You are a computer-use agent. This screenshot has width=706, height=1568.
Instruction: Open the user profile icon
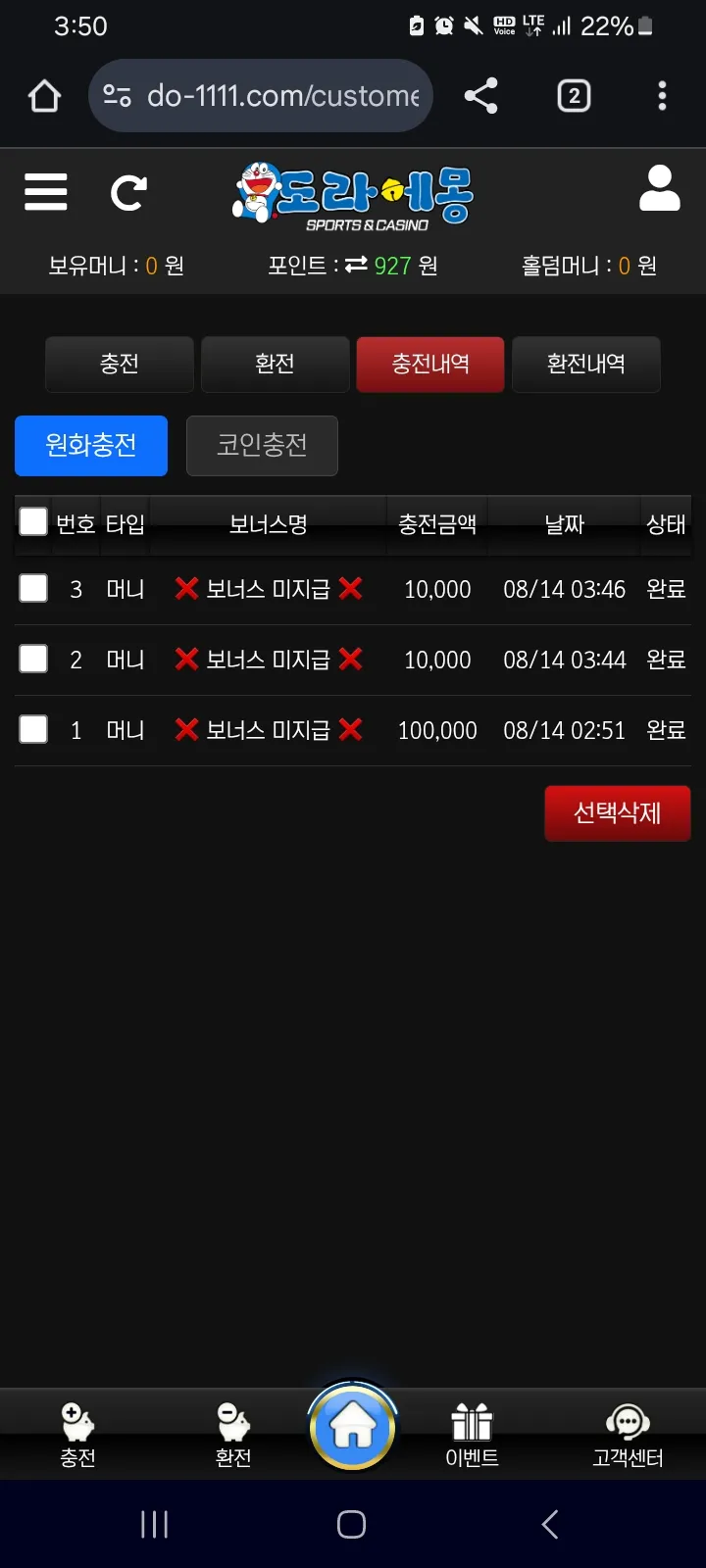tap(660, 188)
